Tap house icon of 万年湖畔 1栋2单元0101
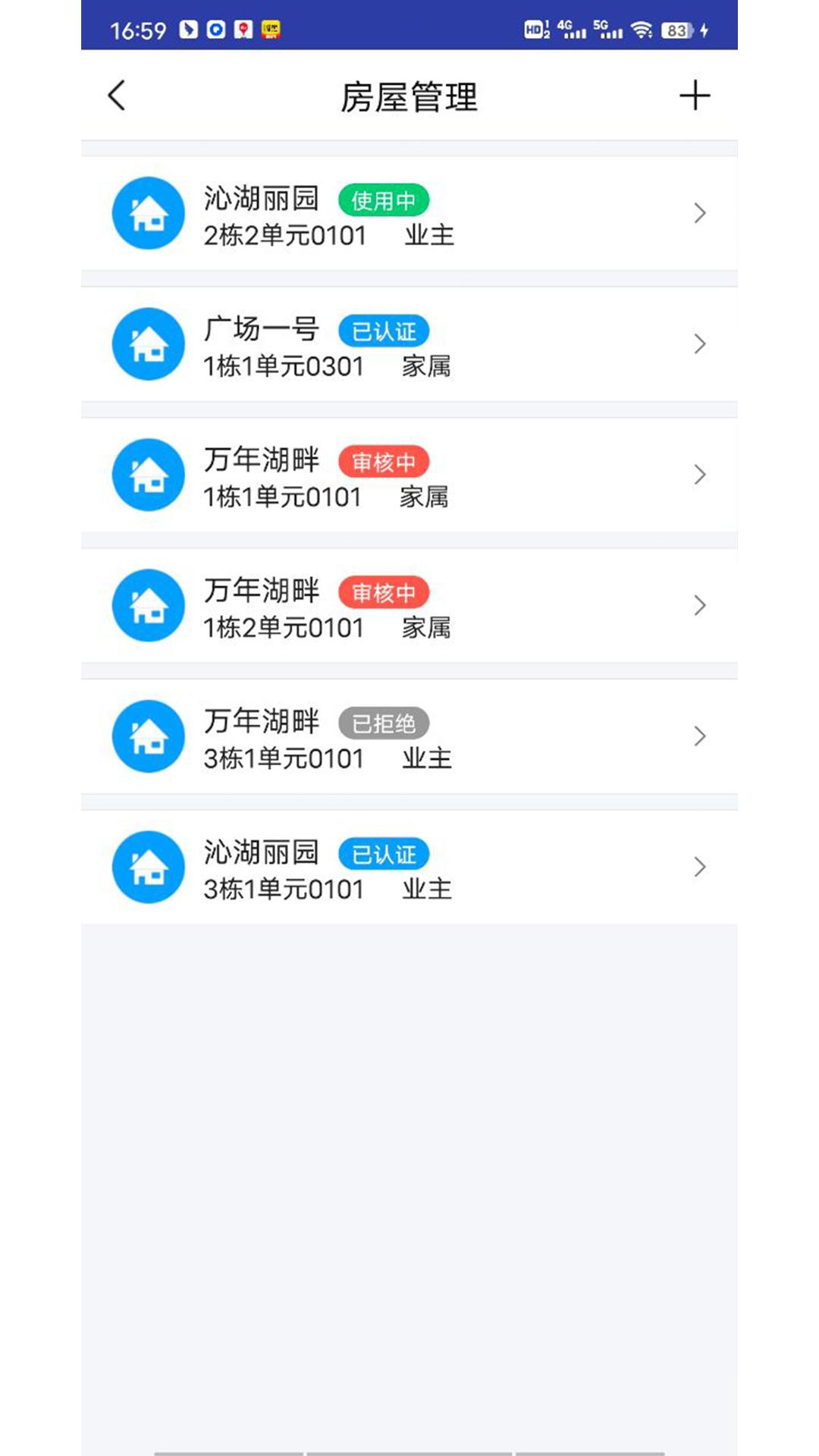819x1456 pixels. coord(148,605)
